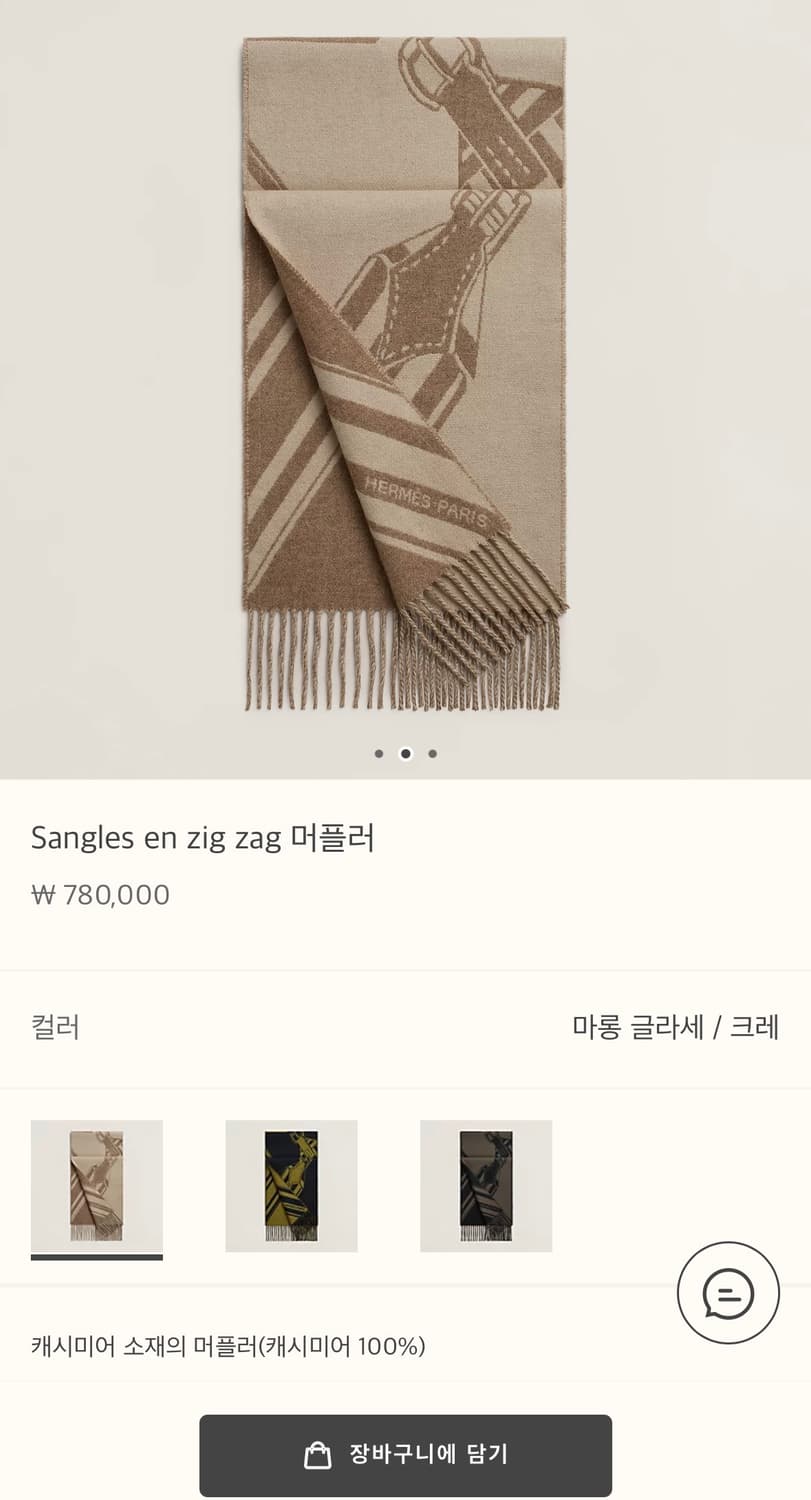Select the first carousel dot indicator
811x1500 pixels.
378,753
